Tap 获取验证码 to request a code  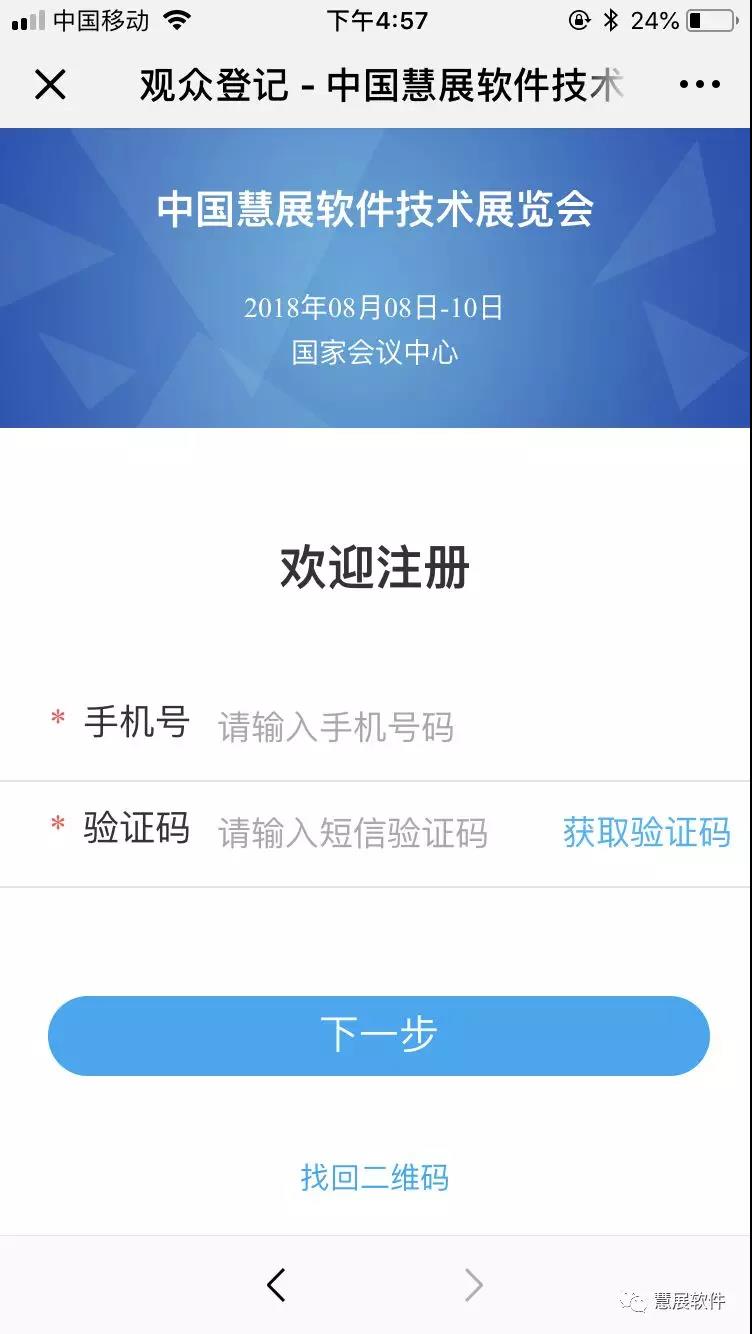click(x=646, y=832)
